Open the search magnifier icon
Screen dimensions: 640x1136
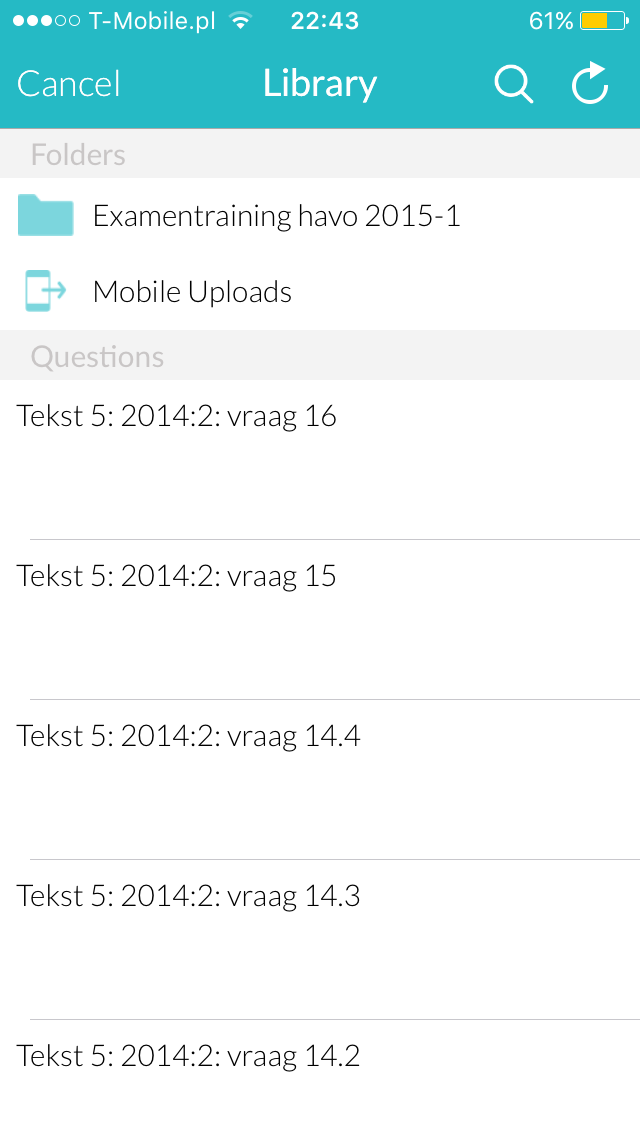click(x=514, y=85)
